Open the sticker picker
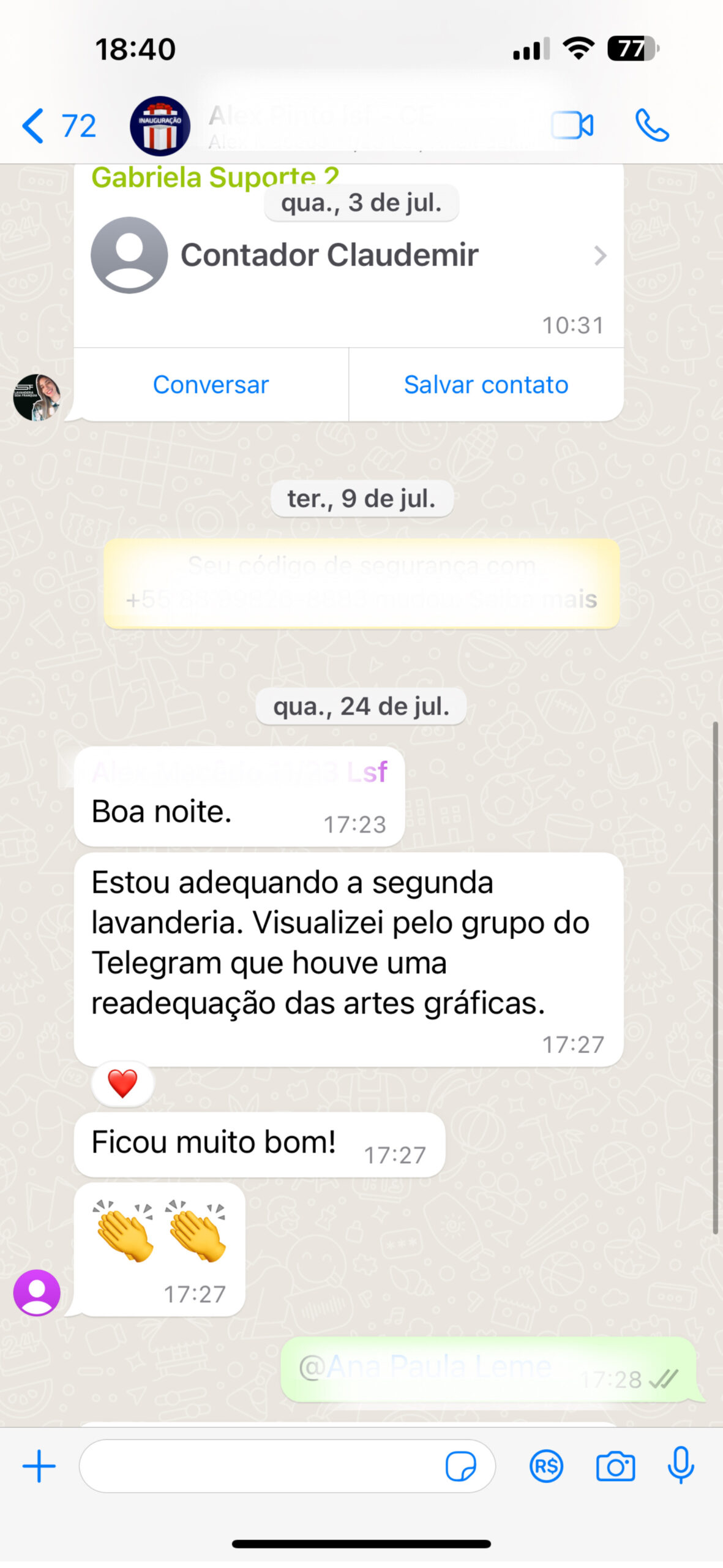 [x=460, y=1466]
